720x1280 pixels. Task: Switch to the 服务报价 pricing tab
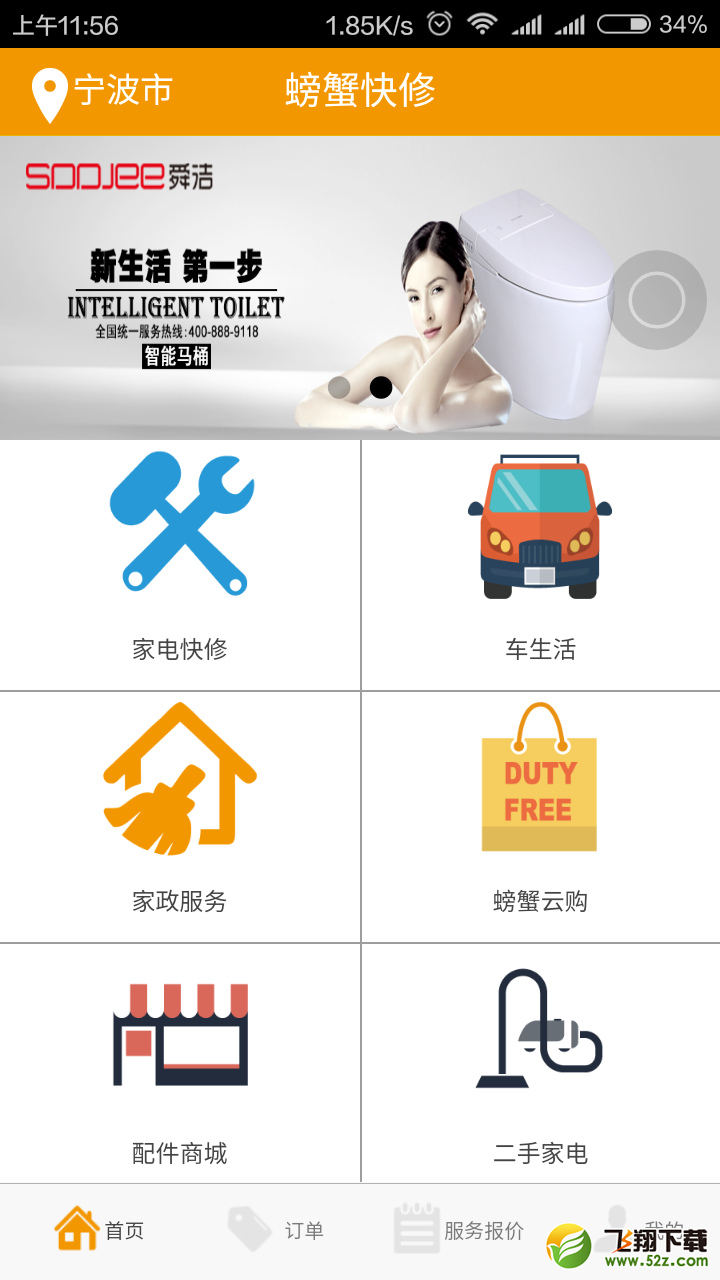[458, 1230]
